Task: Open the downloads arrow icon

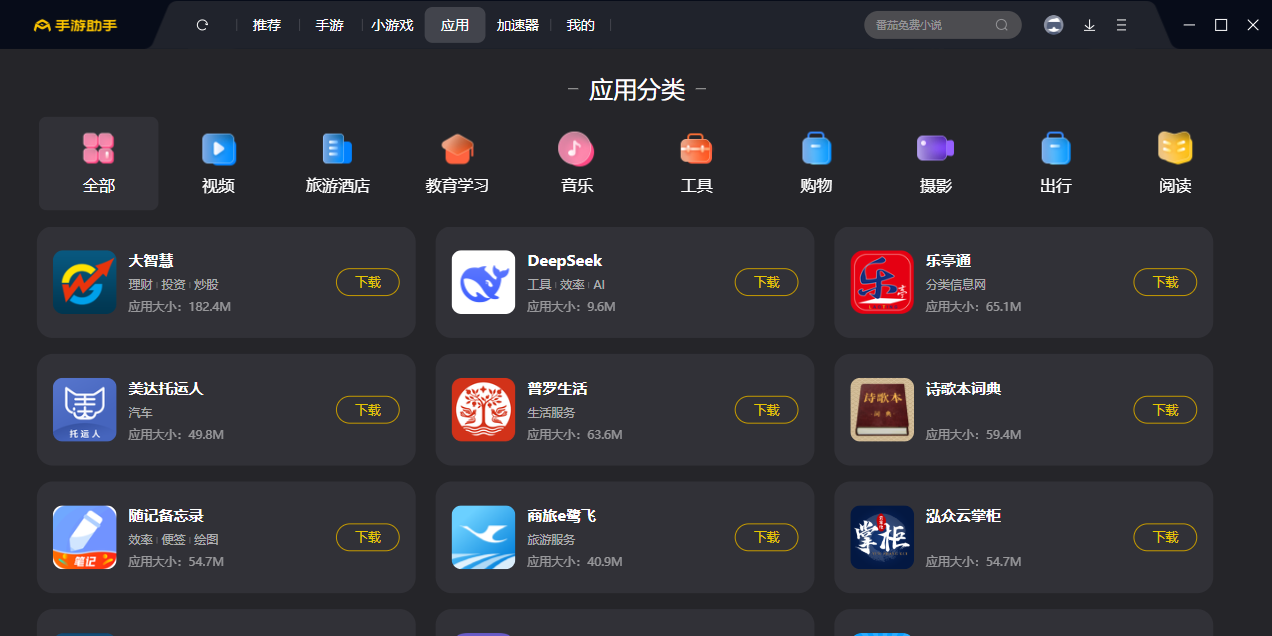Action: [1089, 25]
